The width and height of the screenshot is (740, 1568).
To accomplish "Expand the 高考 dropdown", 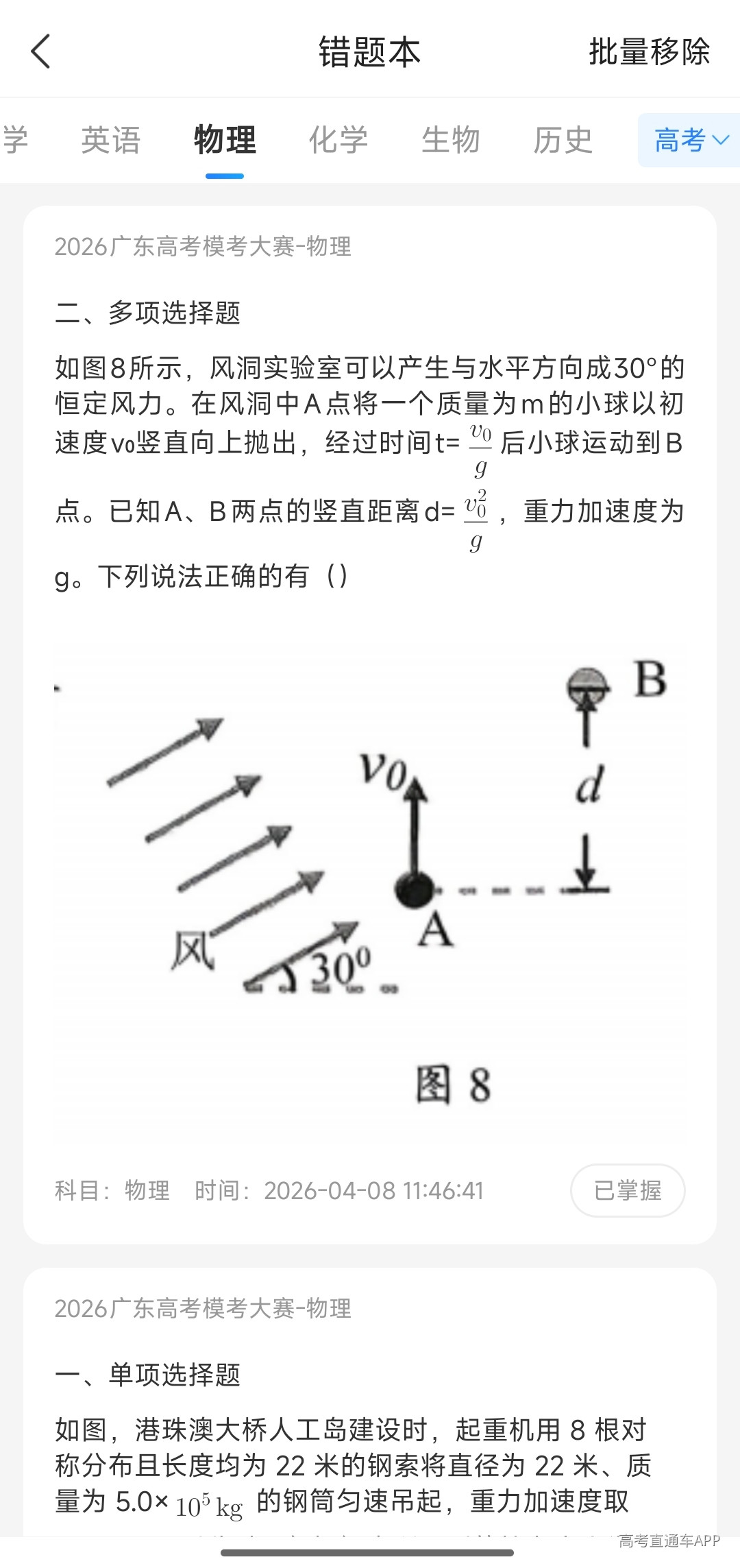I will (689, 141).
